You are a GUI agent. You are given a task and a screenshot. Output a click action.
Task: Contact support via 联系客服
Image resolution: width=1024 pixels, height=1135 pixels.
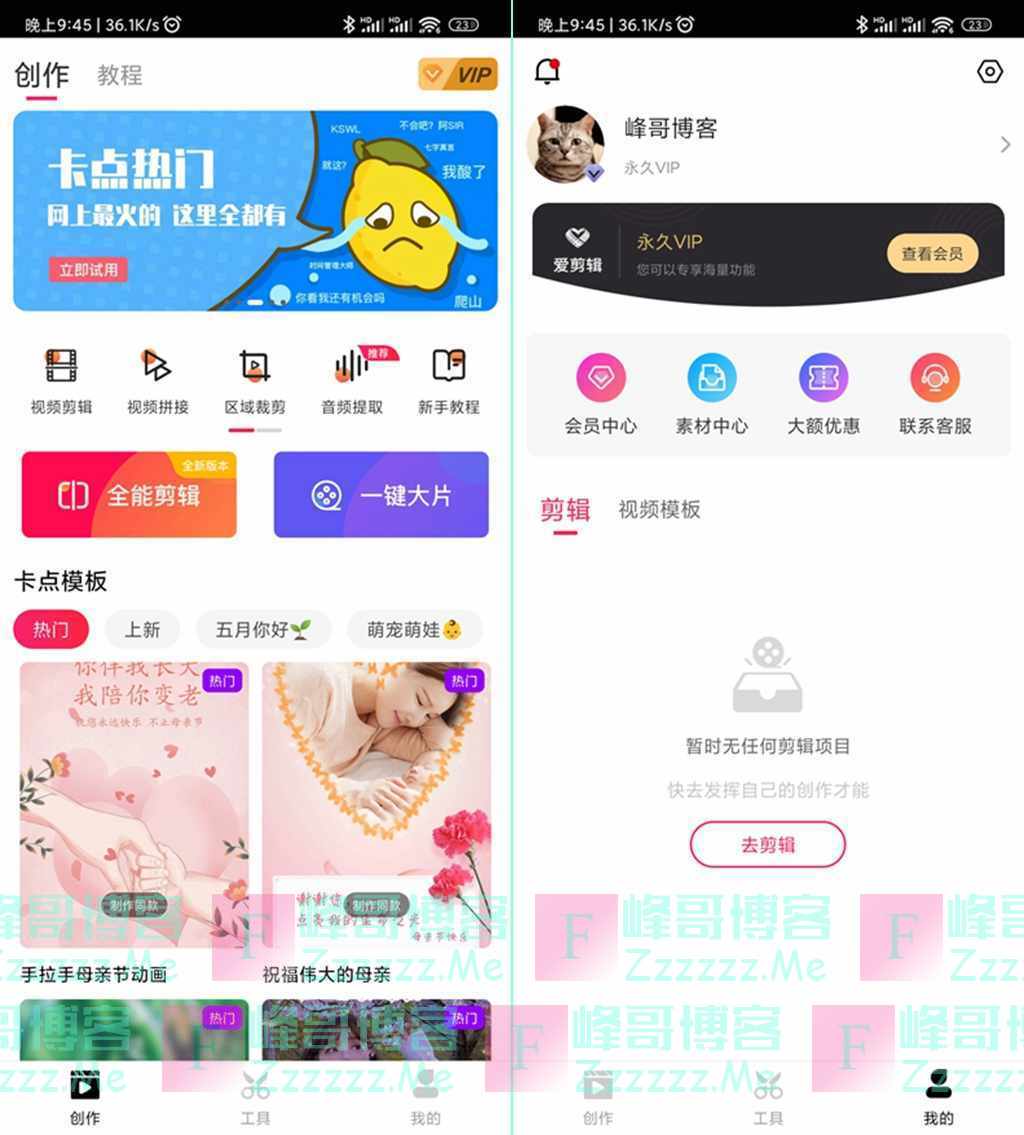(935, 396)
